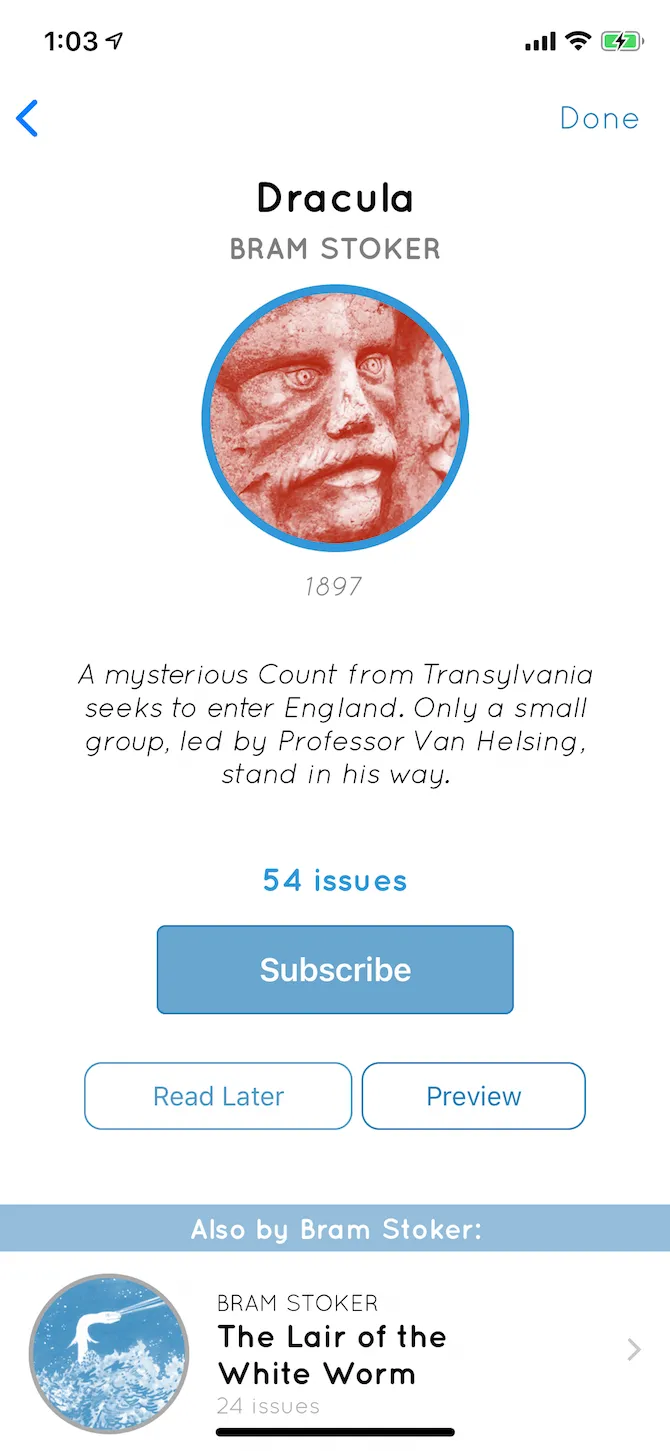The height and width of the screenshot is (1451, 670).
Task: View the 54 issues list
Action: click(x=335, y=880)
